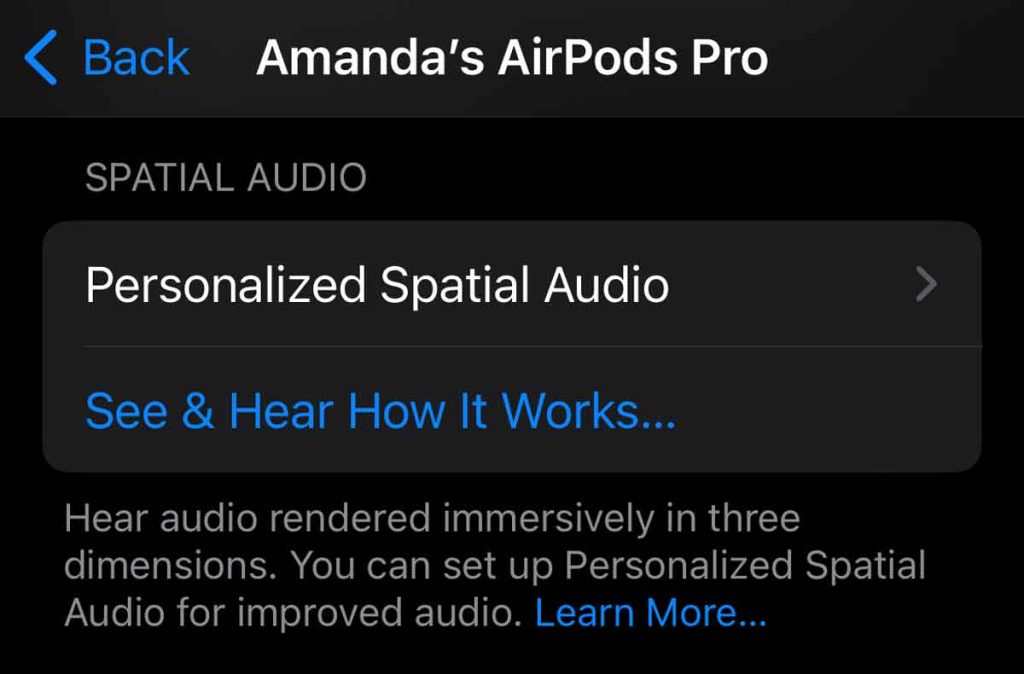Go back from Amanda's AirPods Pro settings
The width and height of the screenshot is (1024, 674).
click(108, 58)
